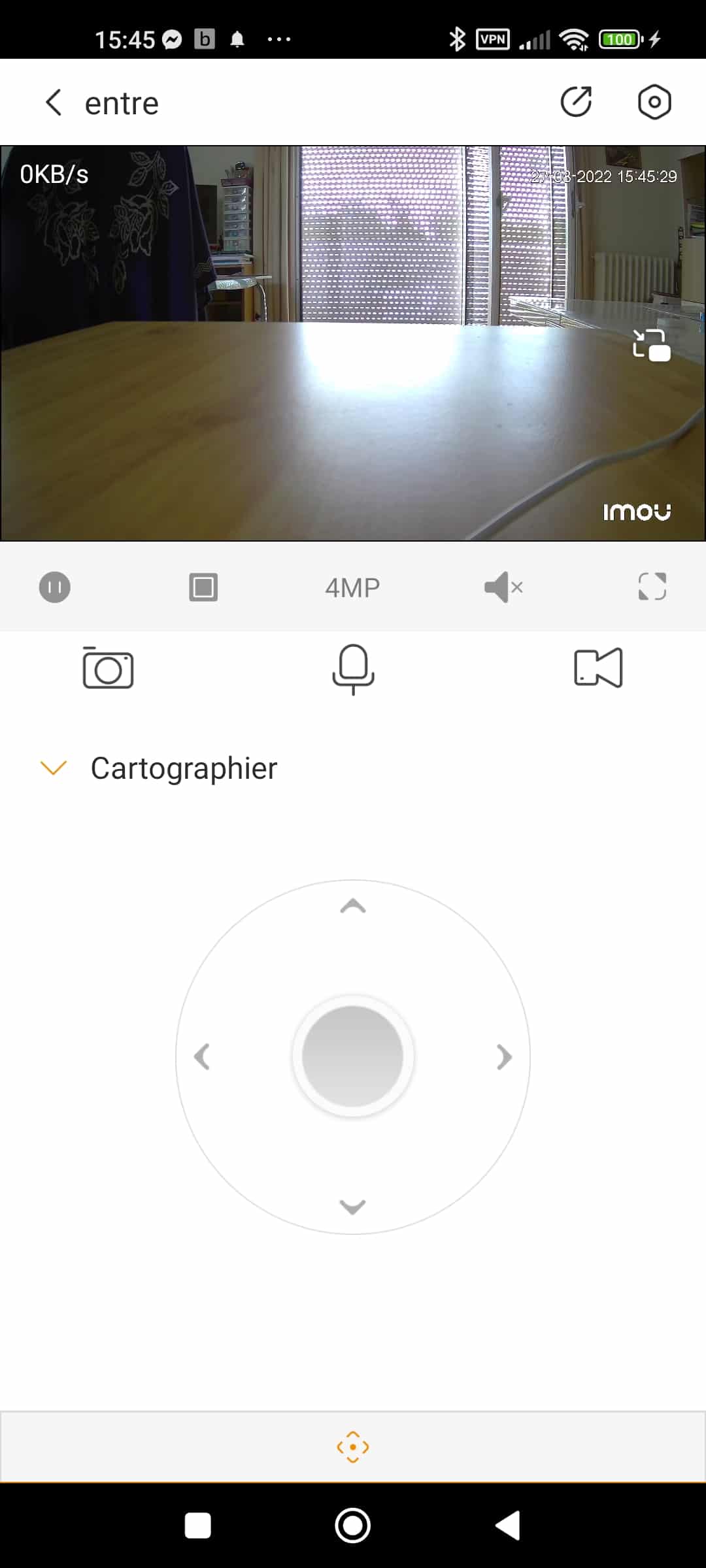Start recording video clip
706x1568 pixels.
598,668
